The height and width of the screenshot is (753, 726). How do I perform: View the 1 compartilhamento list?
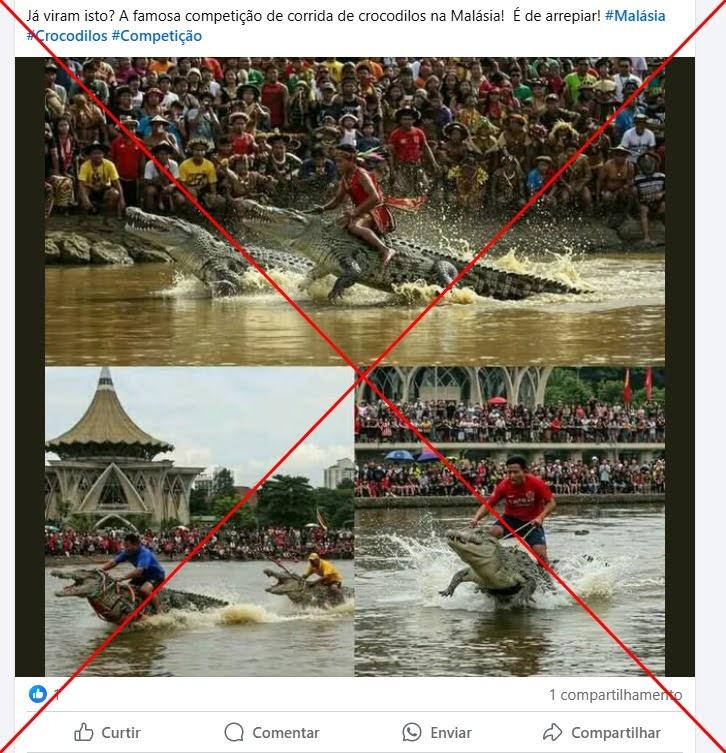click(614, 694)
